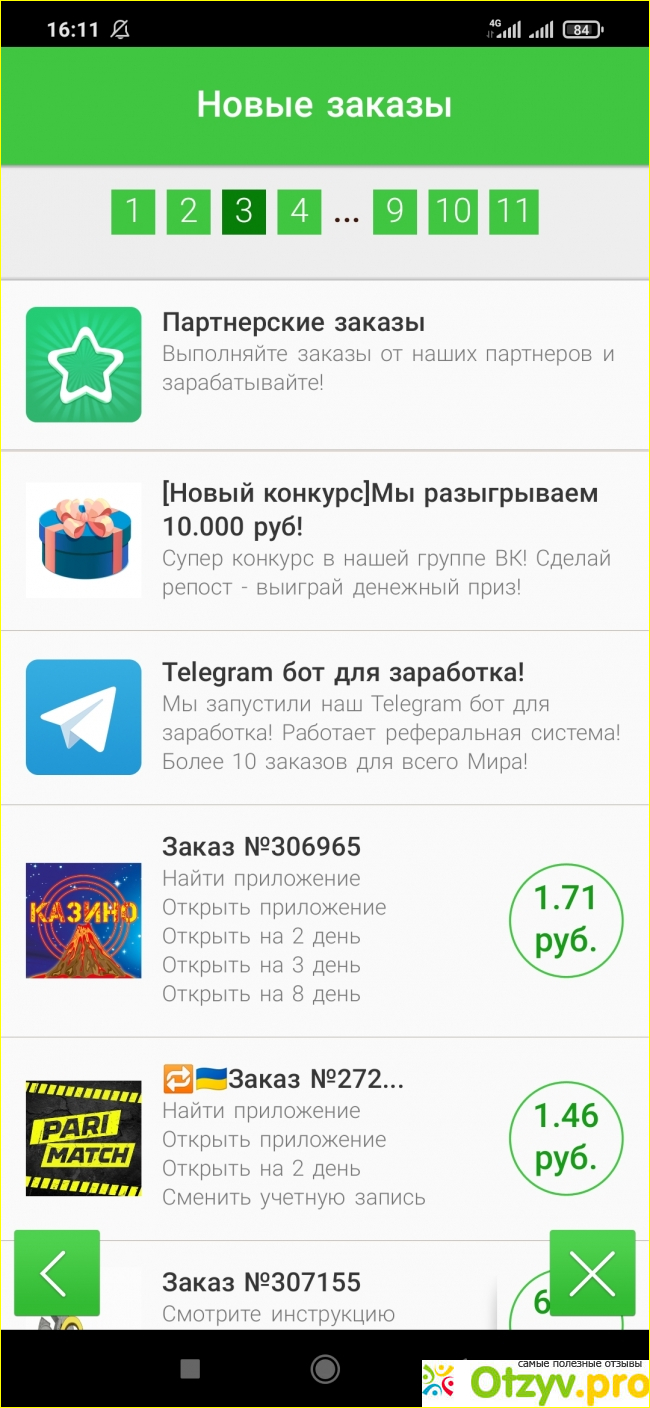Select page 4 in the pagination
This screenshot has width=650, height=1408.
tap(299, 211)
